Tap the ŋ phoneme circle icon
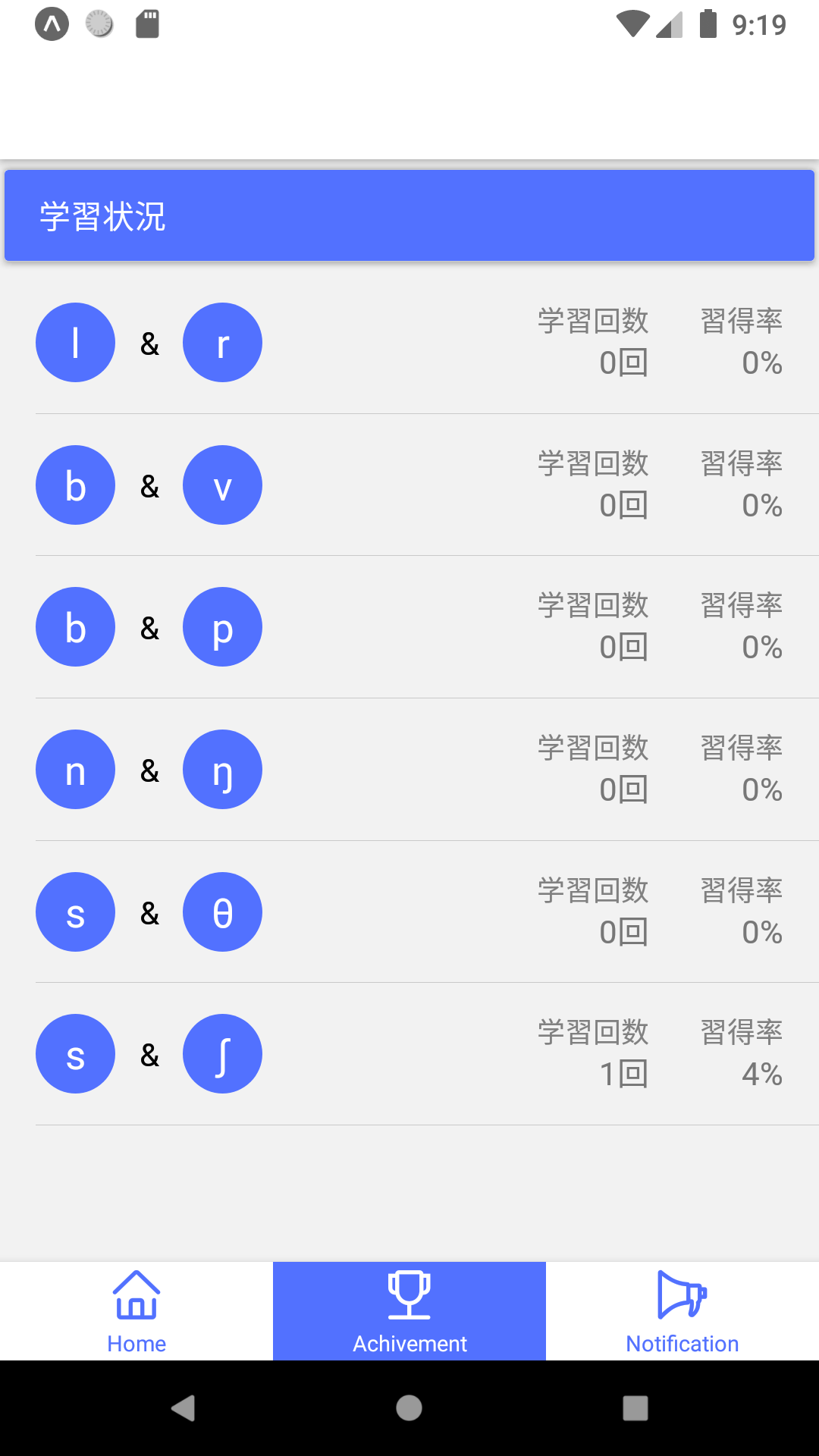 click(222, 769)
